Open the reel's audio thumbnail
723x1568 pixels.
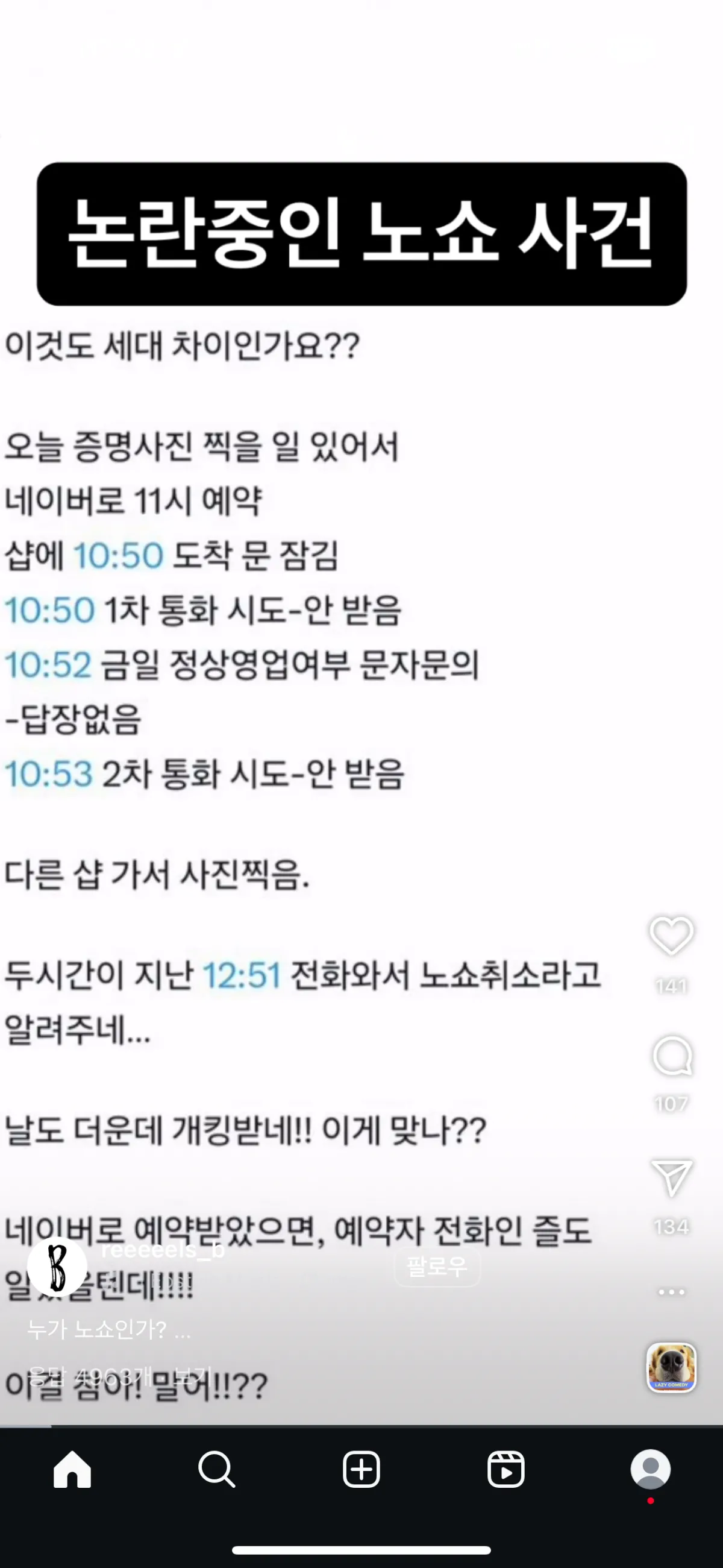671,1367
